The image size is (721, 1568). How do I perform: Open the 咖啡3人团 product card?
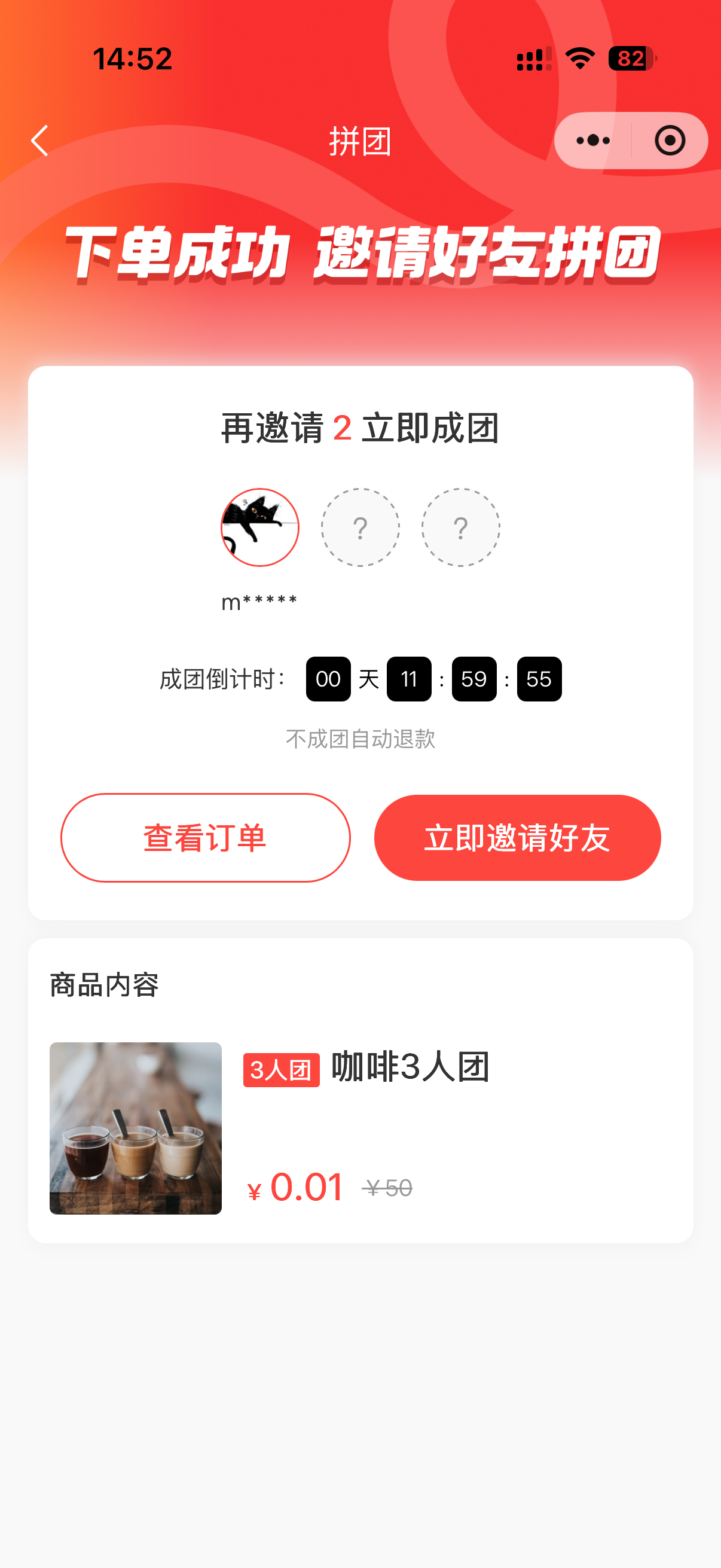coord(360,1127)
